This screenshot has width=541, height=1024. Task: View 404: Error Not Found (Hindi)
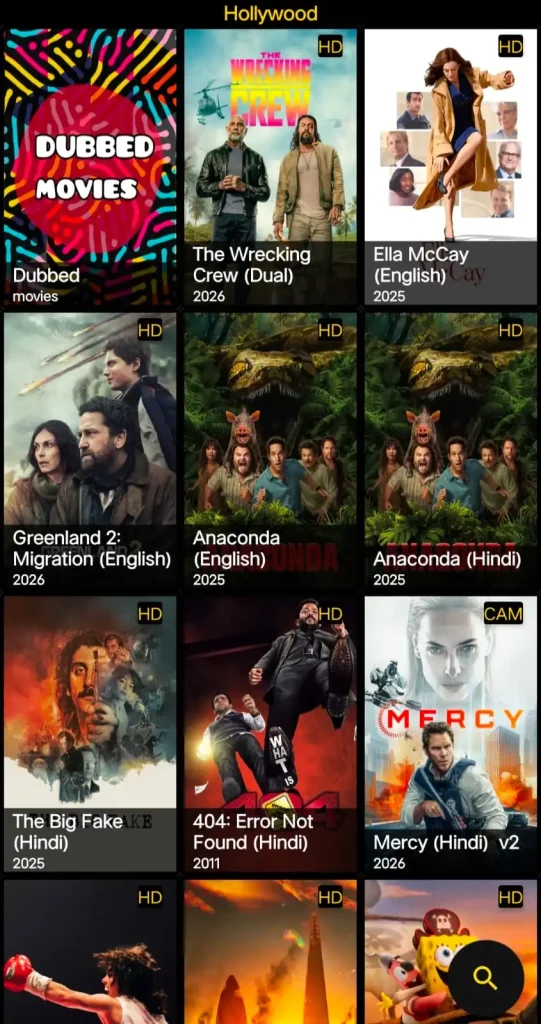pyautogui.click(x=270, y=734)
